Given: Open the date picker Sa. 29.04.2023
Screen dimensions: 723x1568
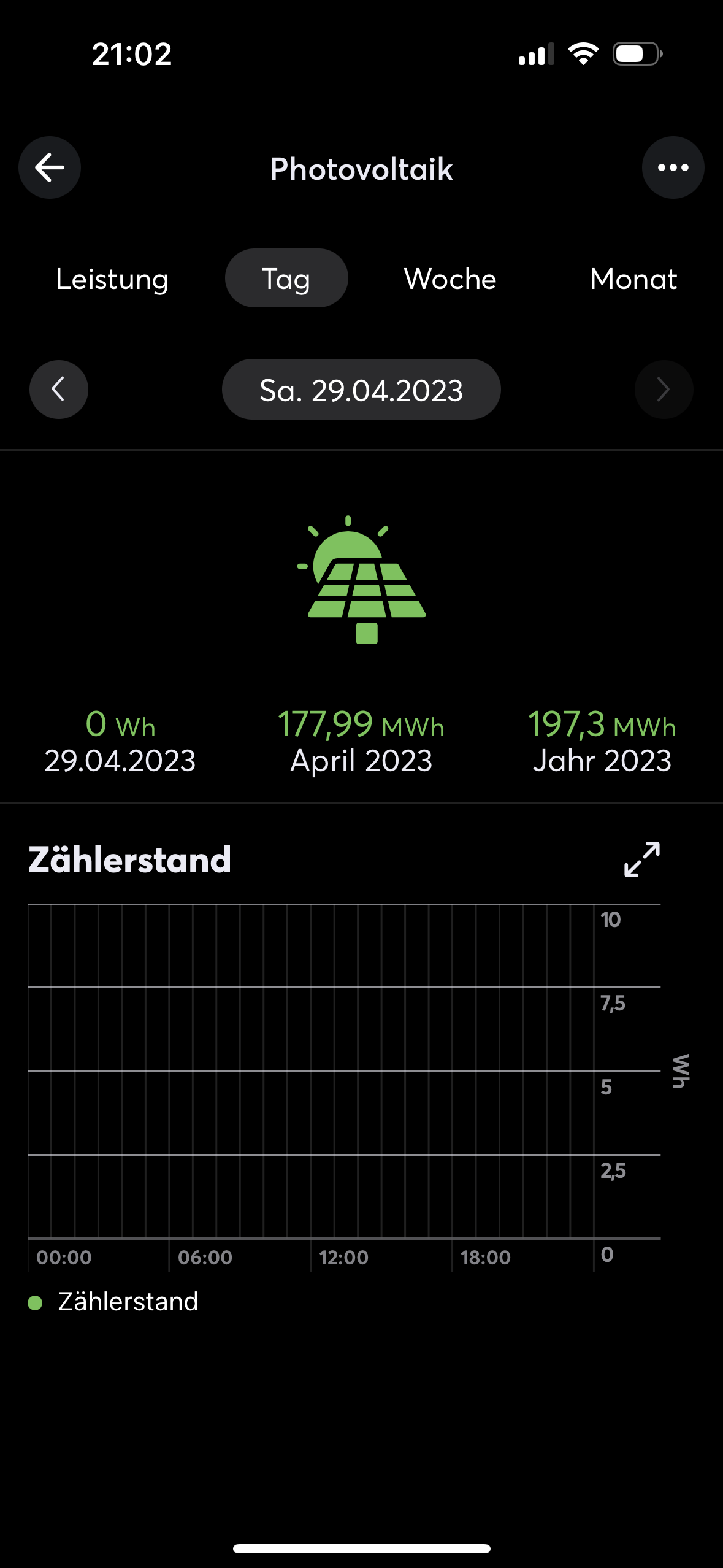Looking at the screenshot, I should 361,390.
